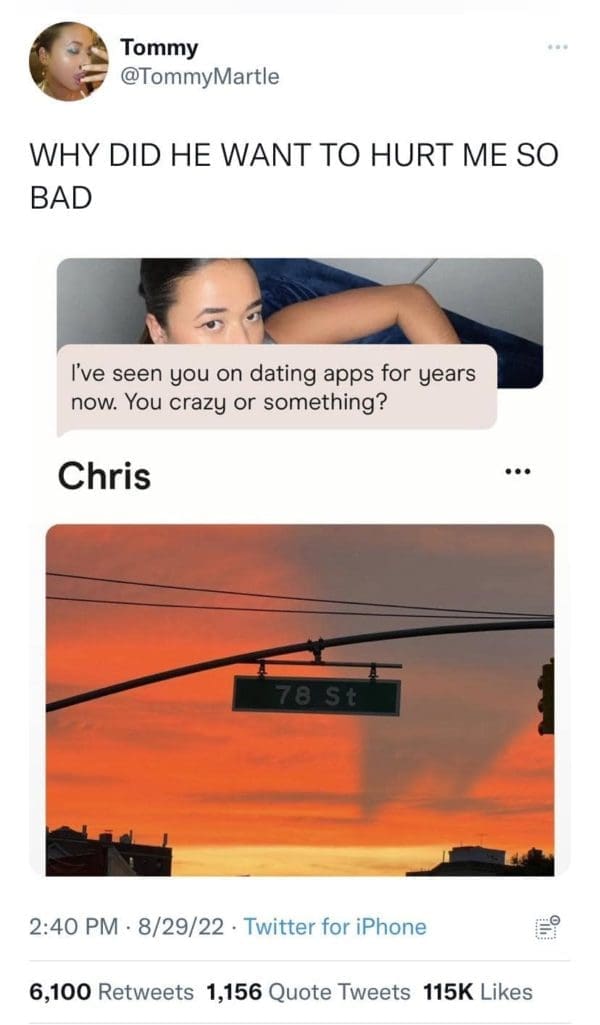
Task: Open Tommy's profile picture
Action: click(x=68, y=61)
